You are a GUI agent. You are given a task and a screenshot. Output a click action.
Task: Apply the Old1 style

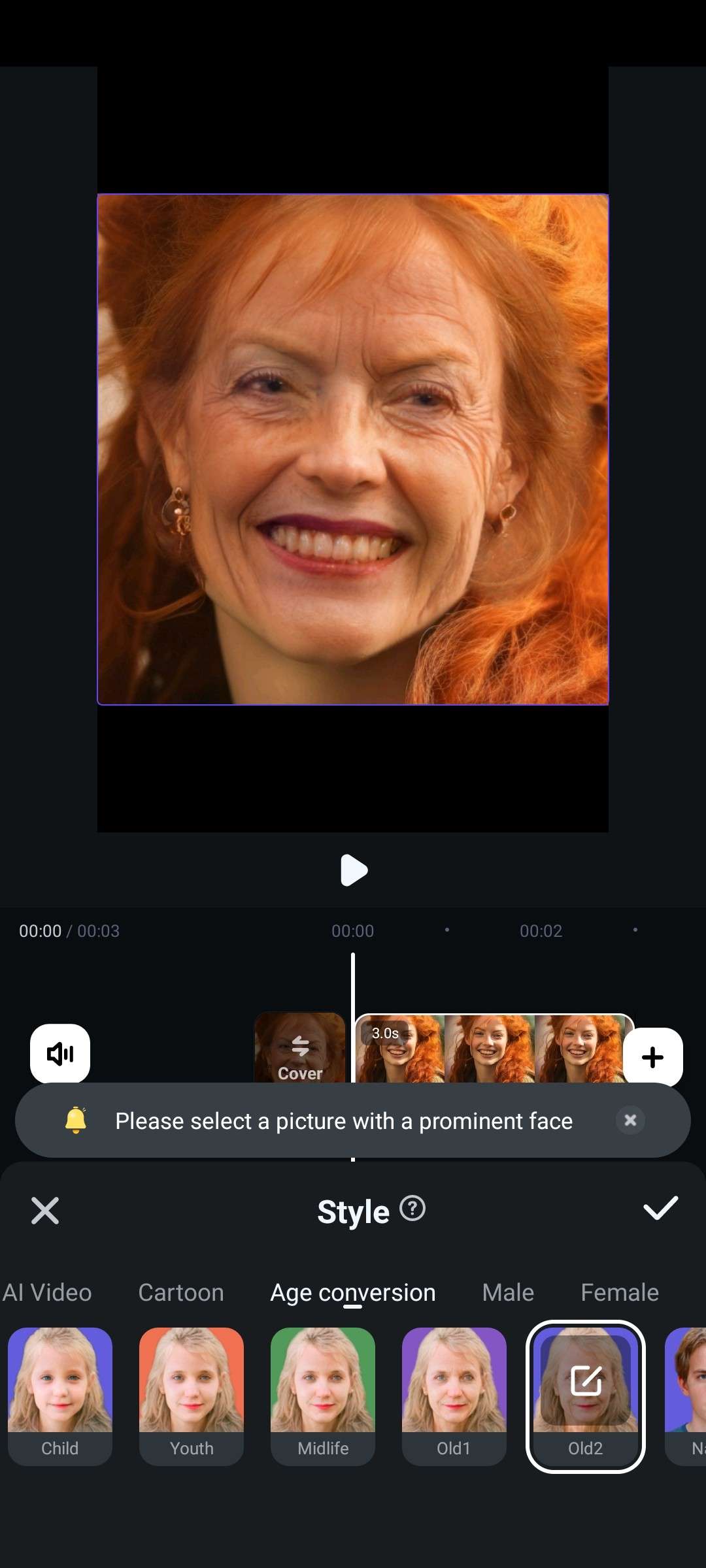(x=454, y=1395)
